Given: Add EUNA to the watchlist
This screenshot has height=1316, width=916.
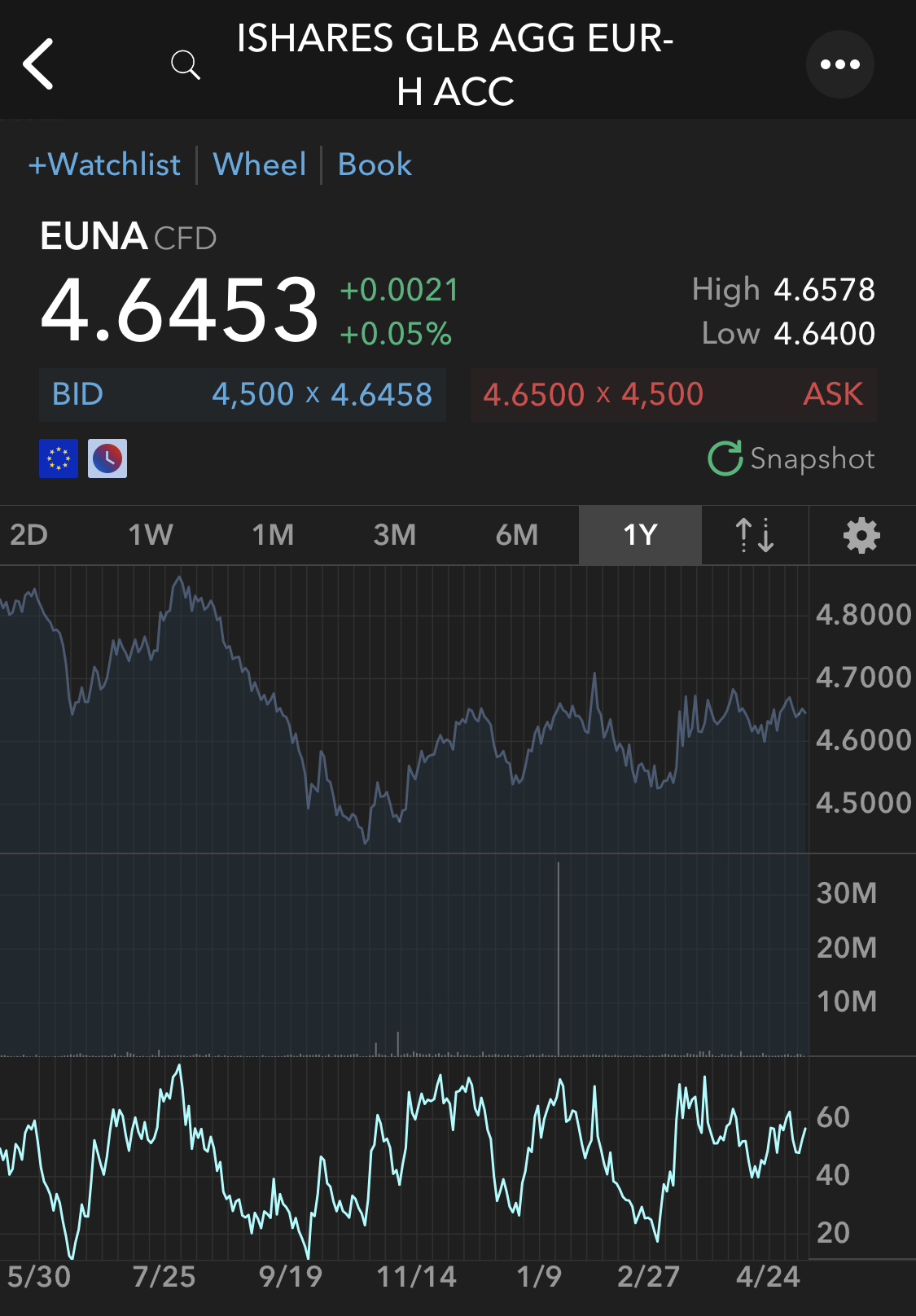Looking at the screenshot, I should pyautogui.click(x=104, y=165).
